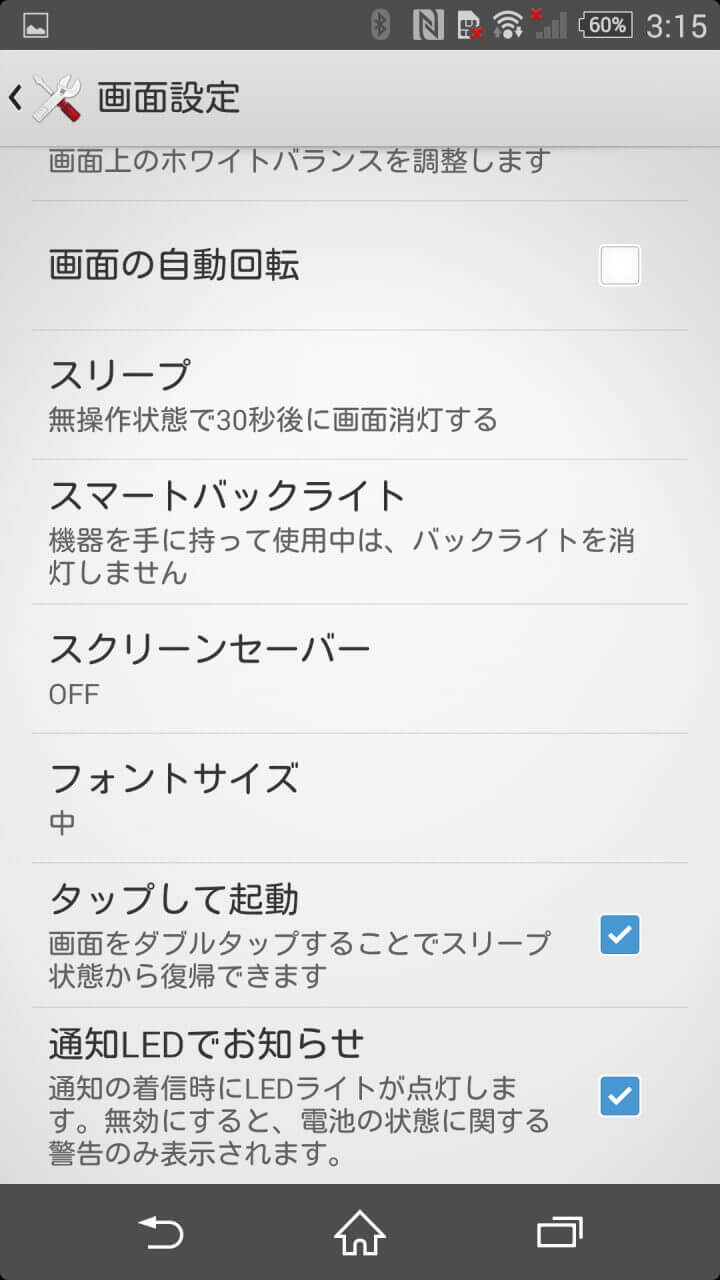Open the recent apps overview
The height and width of the screenshot is (1280, 720).
pyautogui.click(x=559, y=1233)
